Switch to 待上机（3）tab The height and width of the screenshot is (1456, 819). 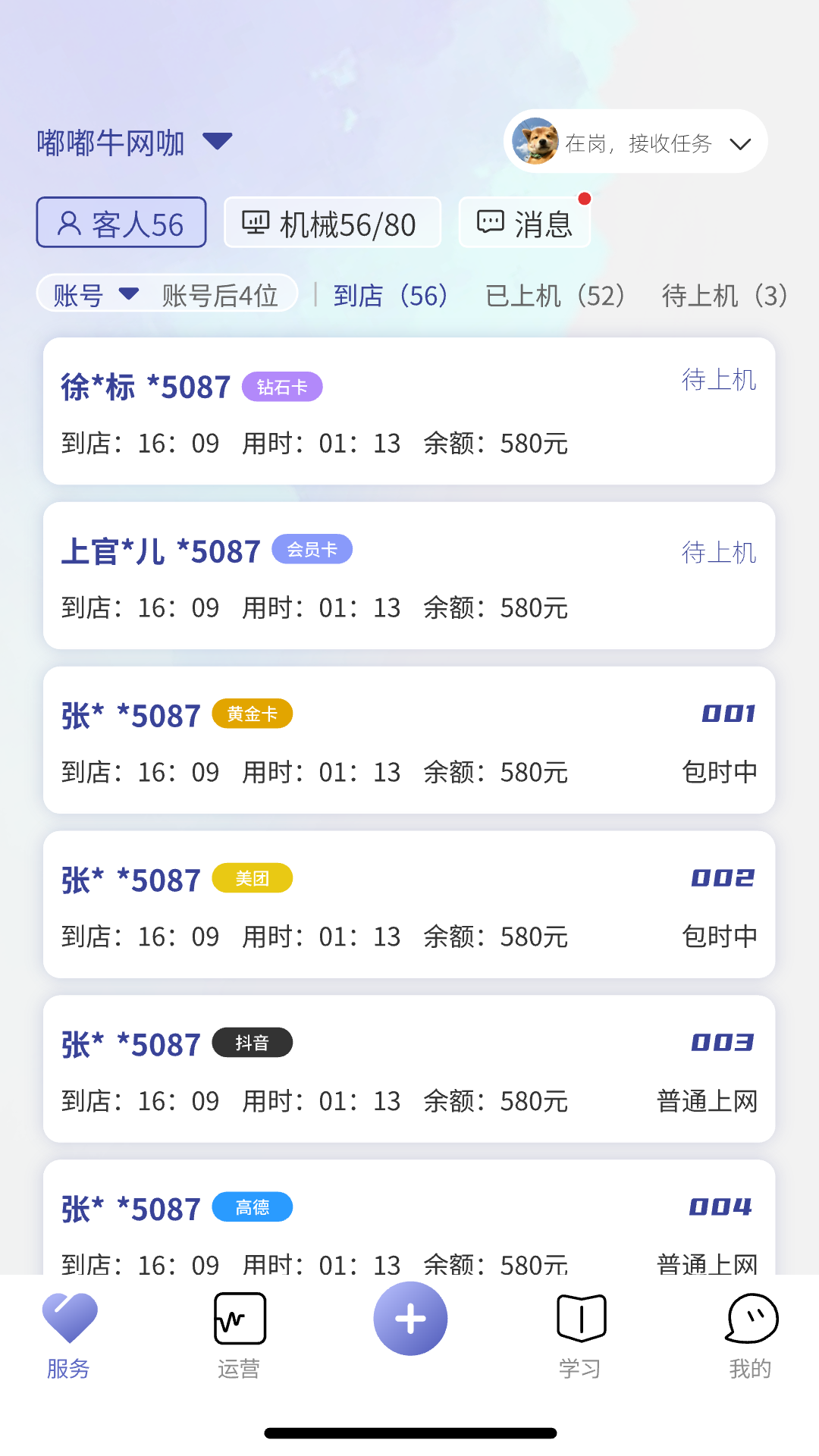(723, 296)
